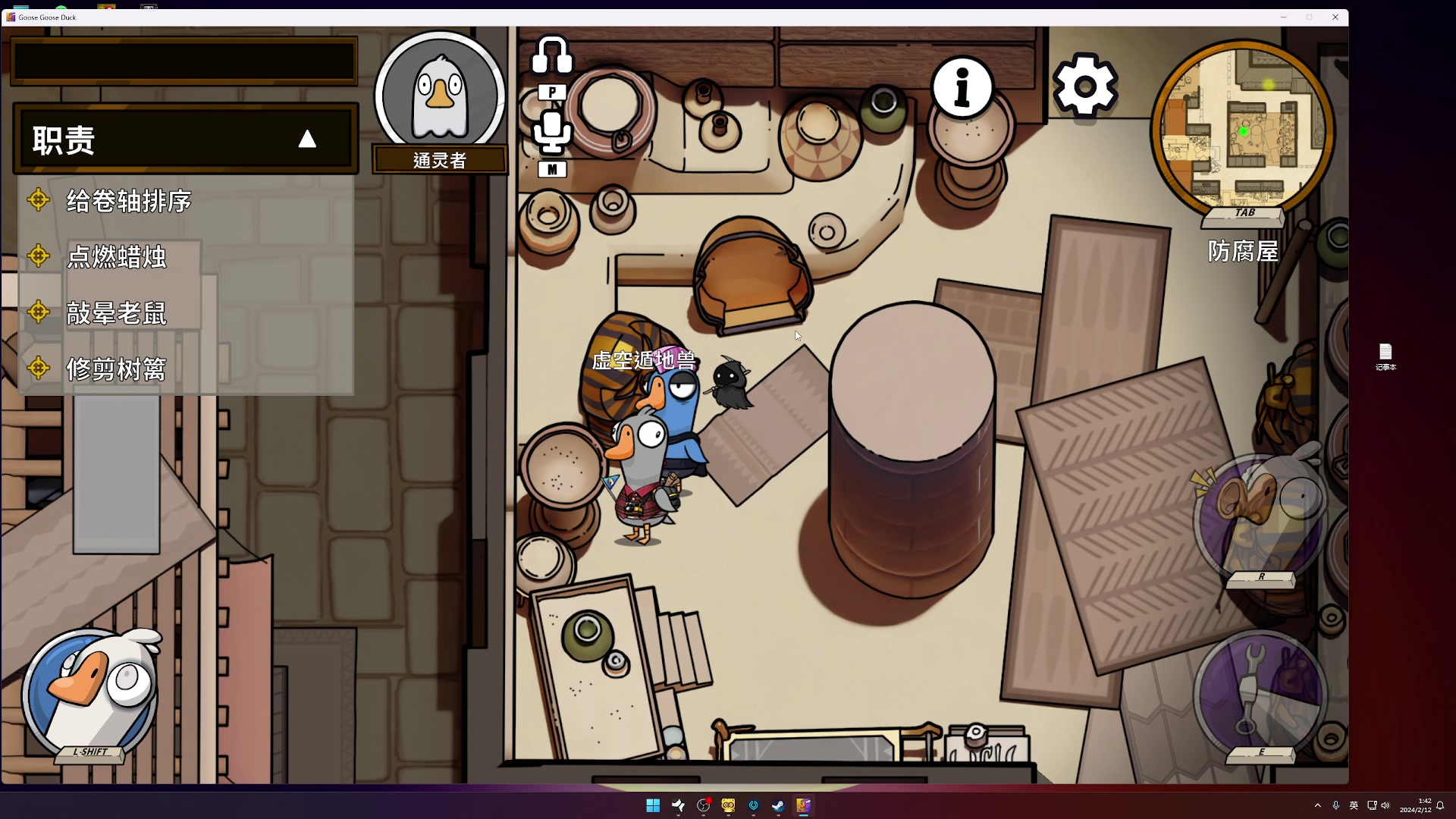Viewport: 1456px width, 819px height.
Task: Toggle the headphones audio icon
Action: [x=551, y=56]
